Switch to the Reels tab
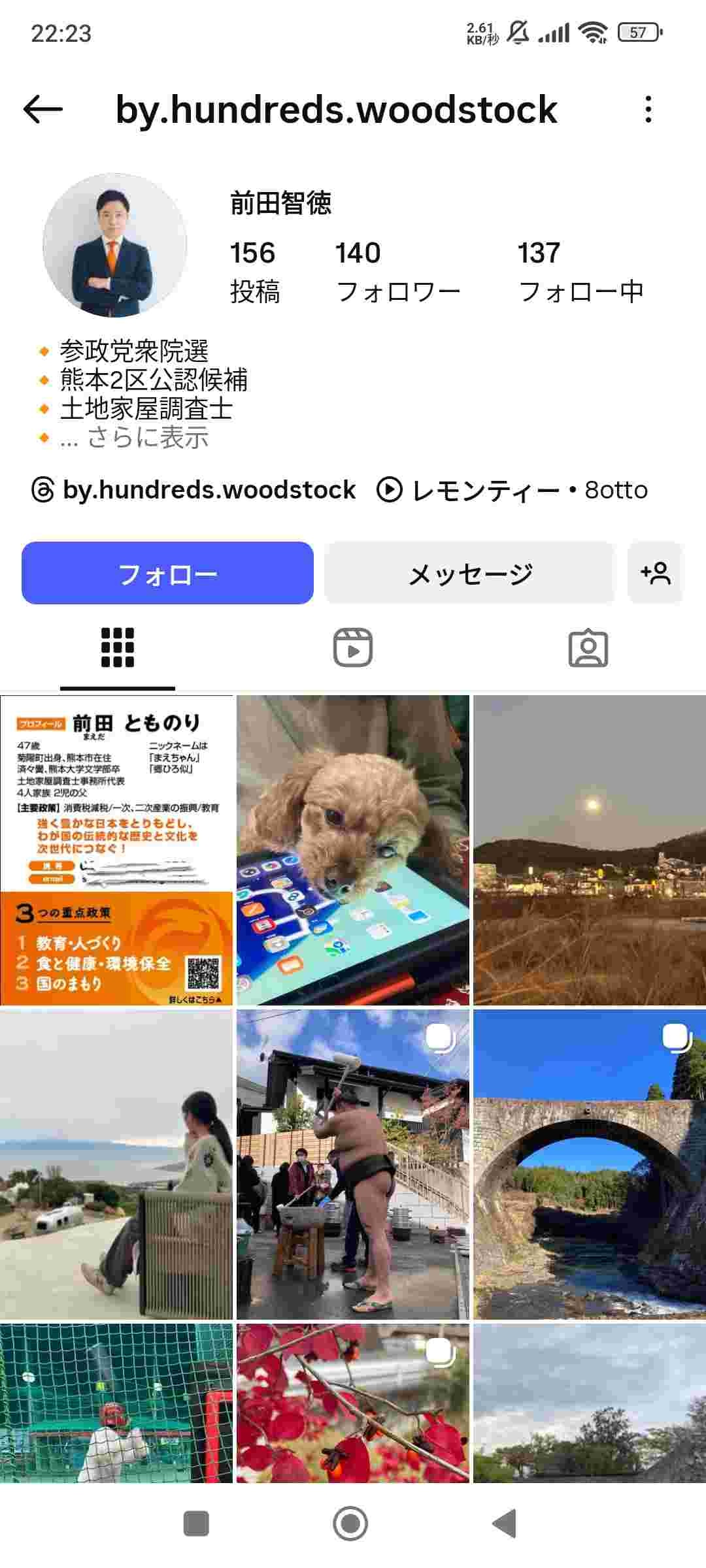The height and width of the screenshot is (1568, 706). [x=353, y=647]
